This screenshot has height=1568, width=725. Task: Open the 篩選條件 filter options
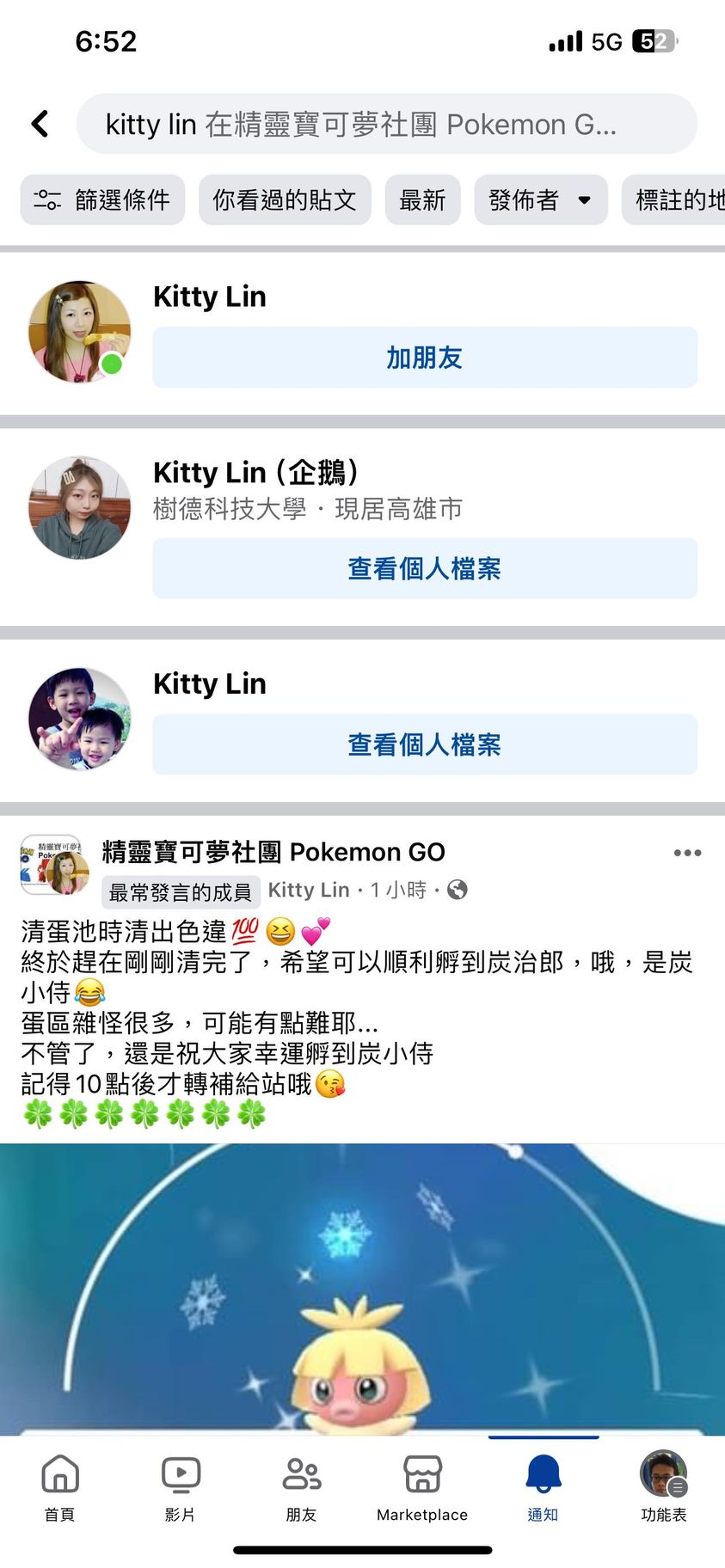point(102,200)
